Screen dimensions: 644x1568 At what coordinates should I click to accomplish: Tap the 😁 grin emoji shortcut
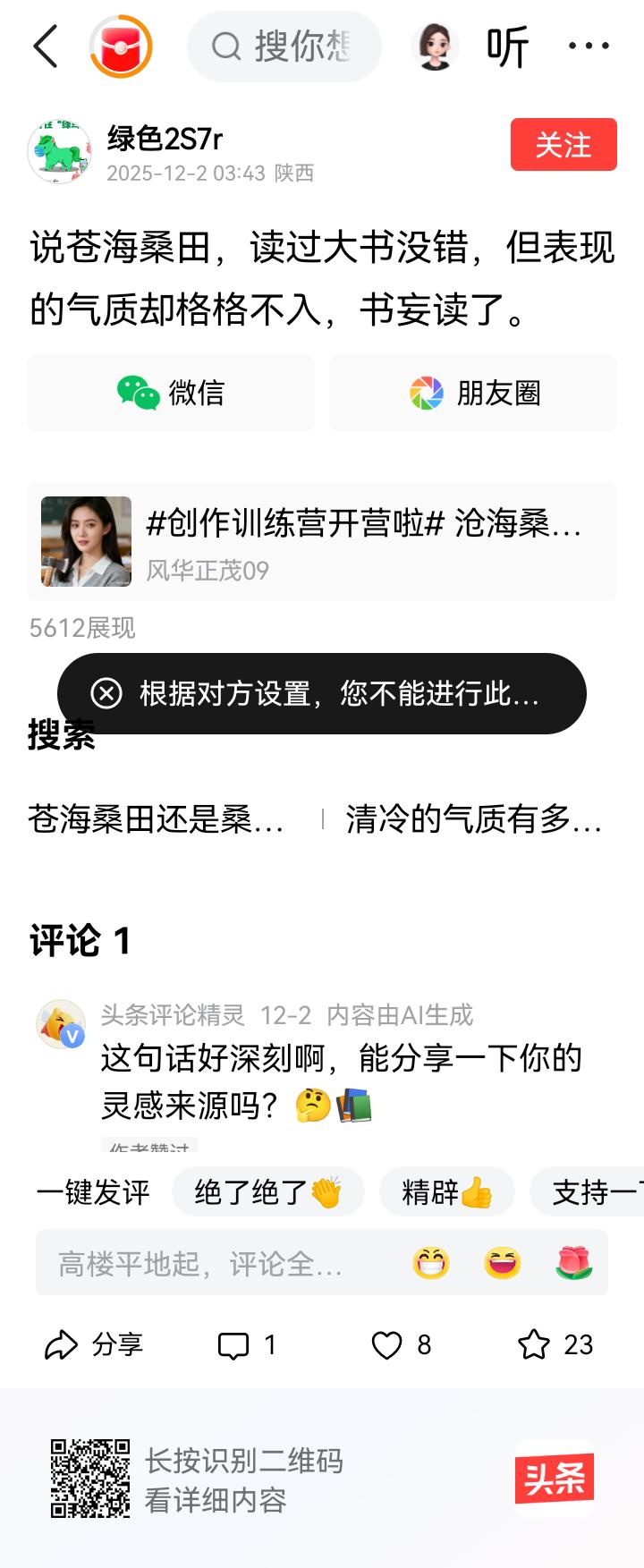pos(431,1263)
